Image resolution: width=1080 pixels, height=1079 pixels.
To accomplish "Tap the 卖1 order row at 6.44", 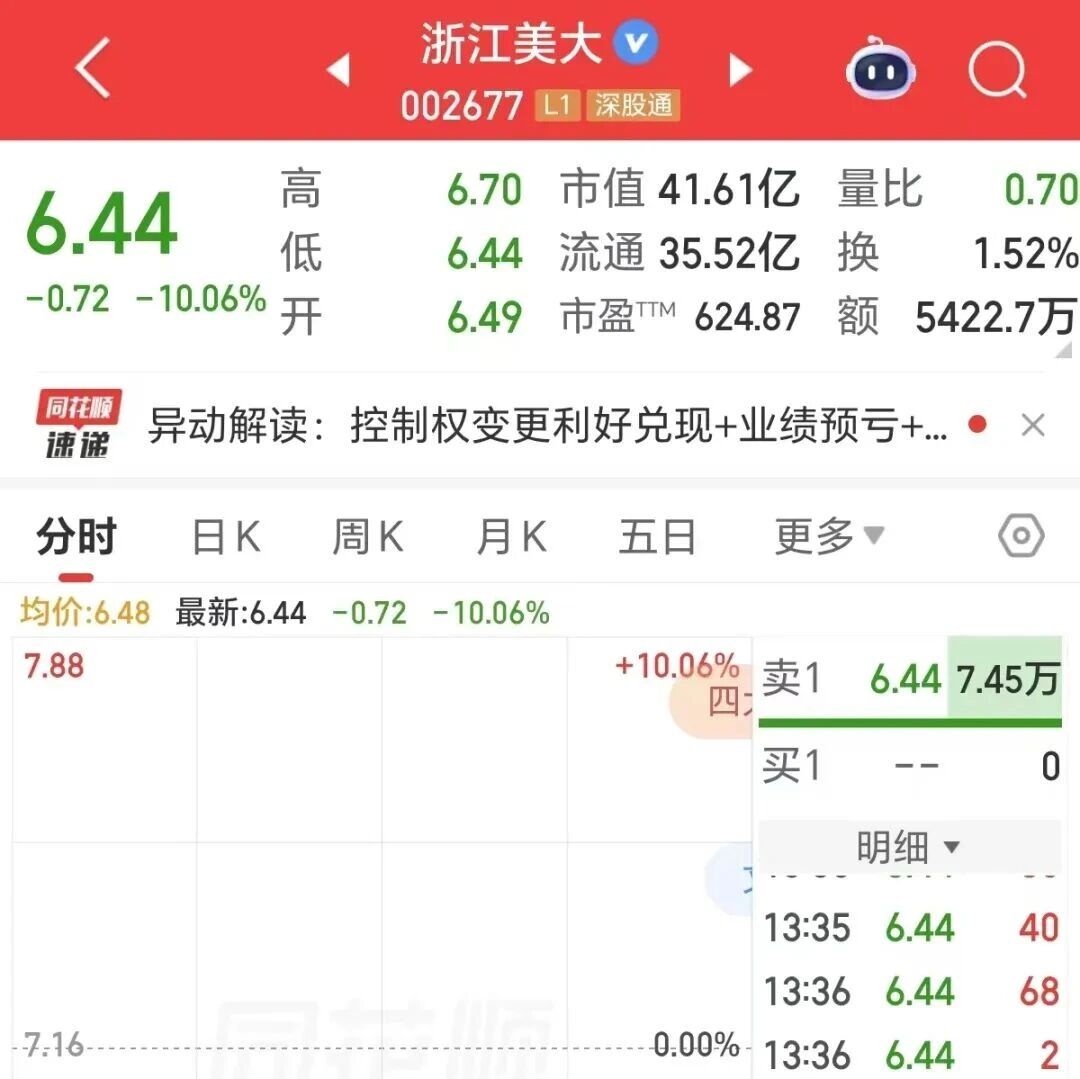I will 910,679.
